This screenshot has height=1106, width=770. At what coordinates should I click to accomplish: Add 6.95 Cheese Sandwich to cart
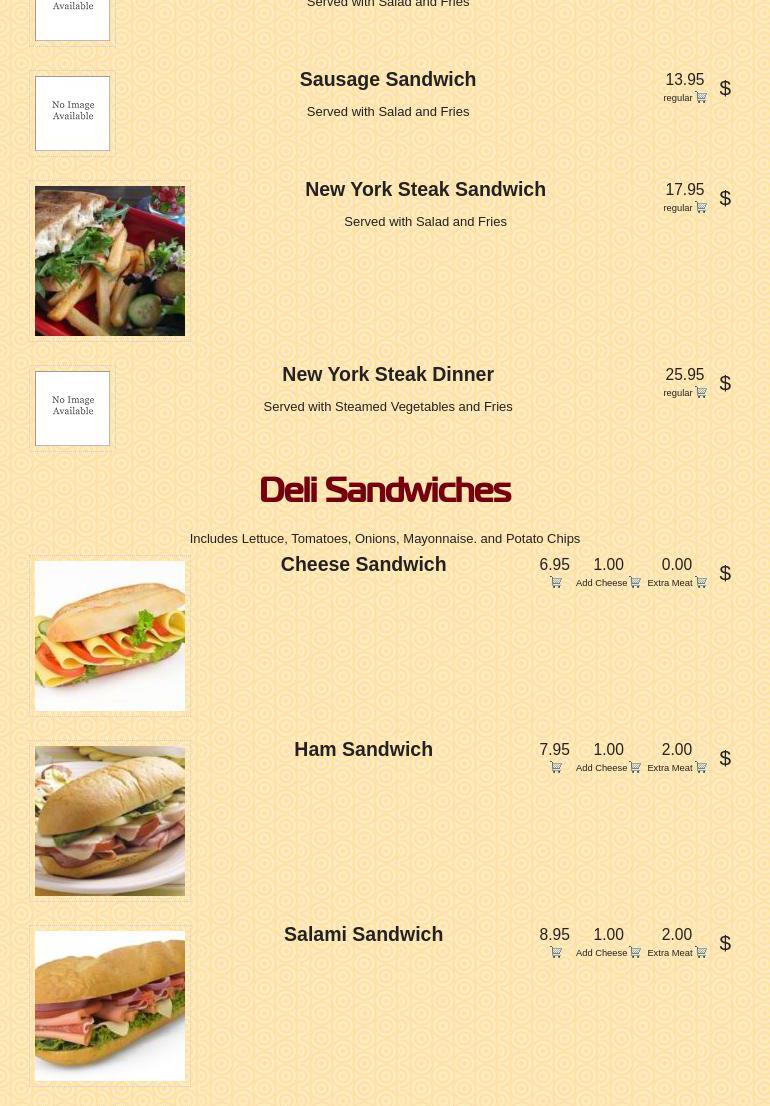(555, 582)
